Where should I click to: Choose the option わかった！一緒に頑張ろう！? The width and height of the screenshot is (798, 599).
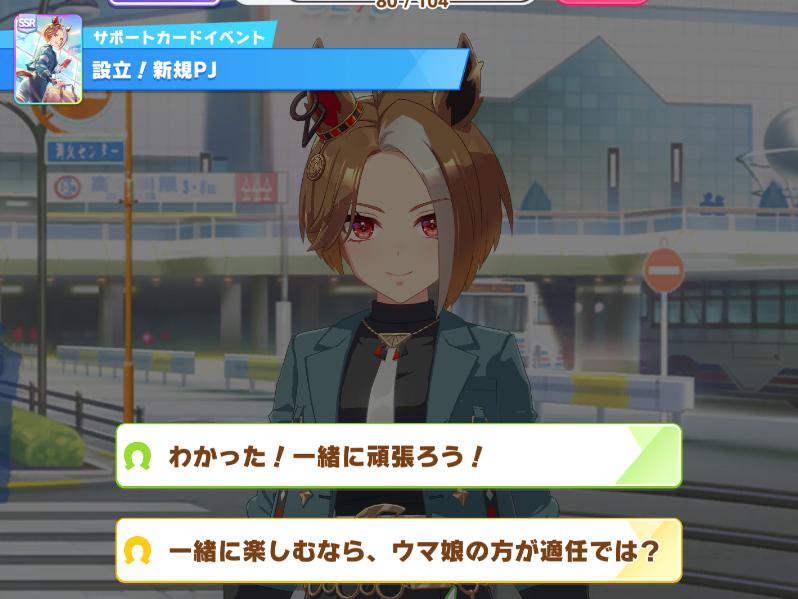398,456
